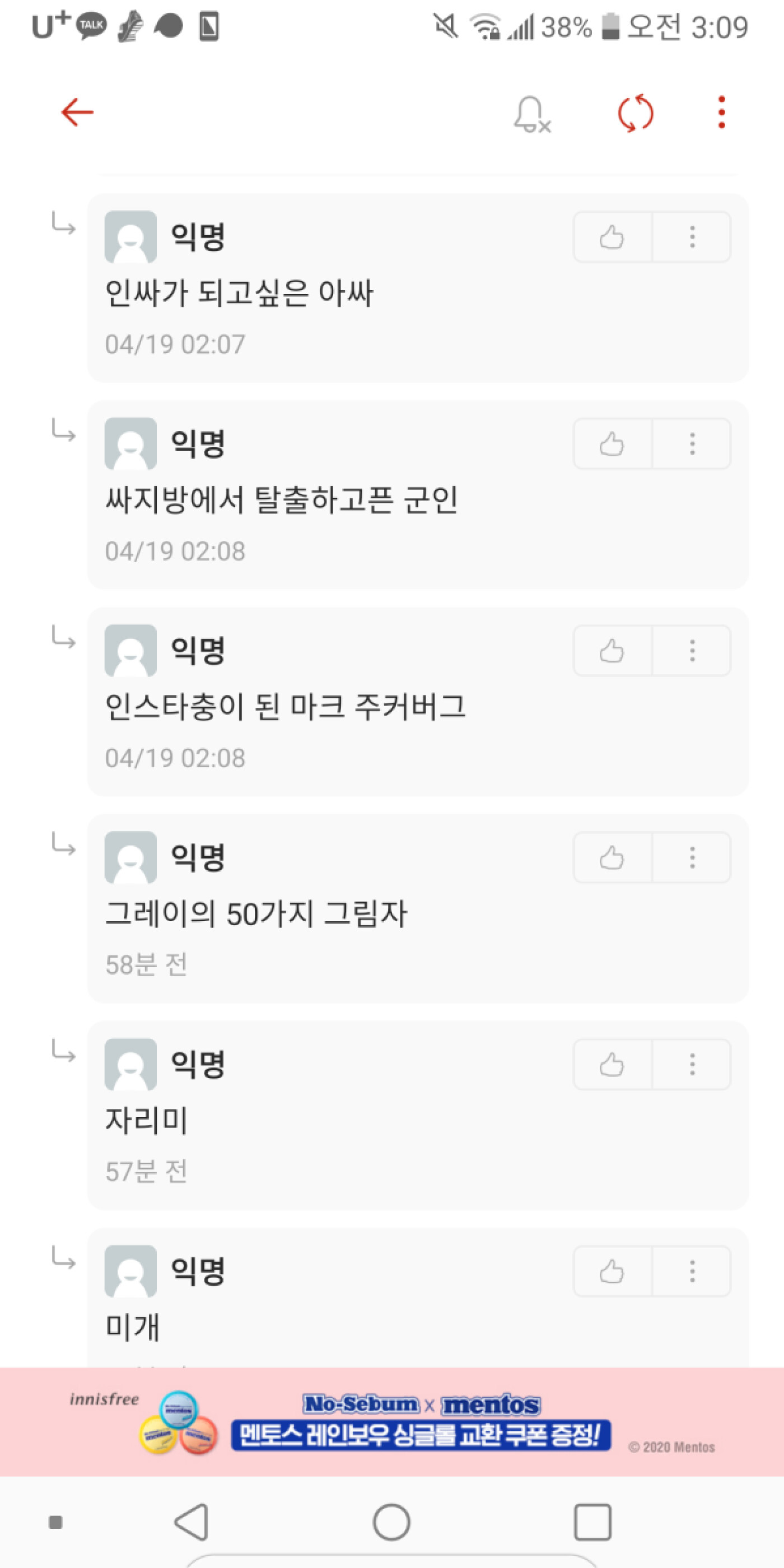
Task: Like the comment '그레이의 50가지 그림자'
Action: coord(612,858)
